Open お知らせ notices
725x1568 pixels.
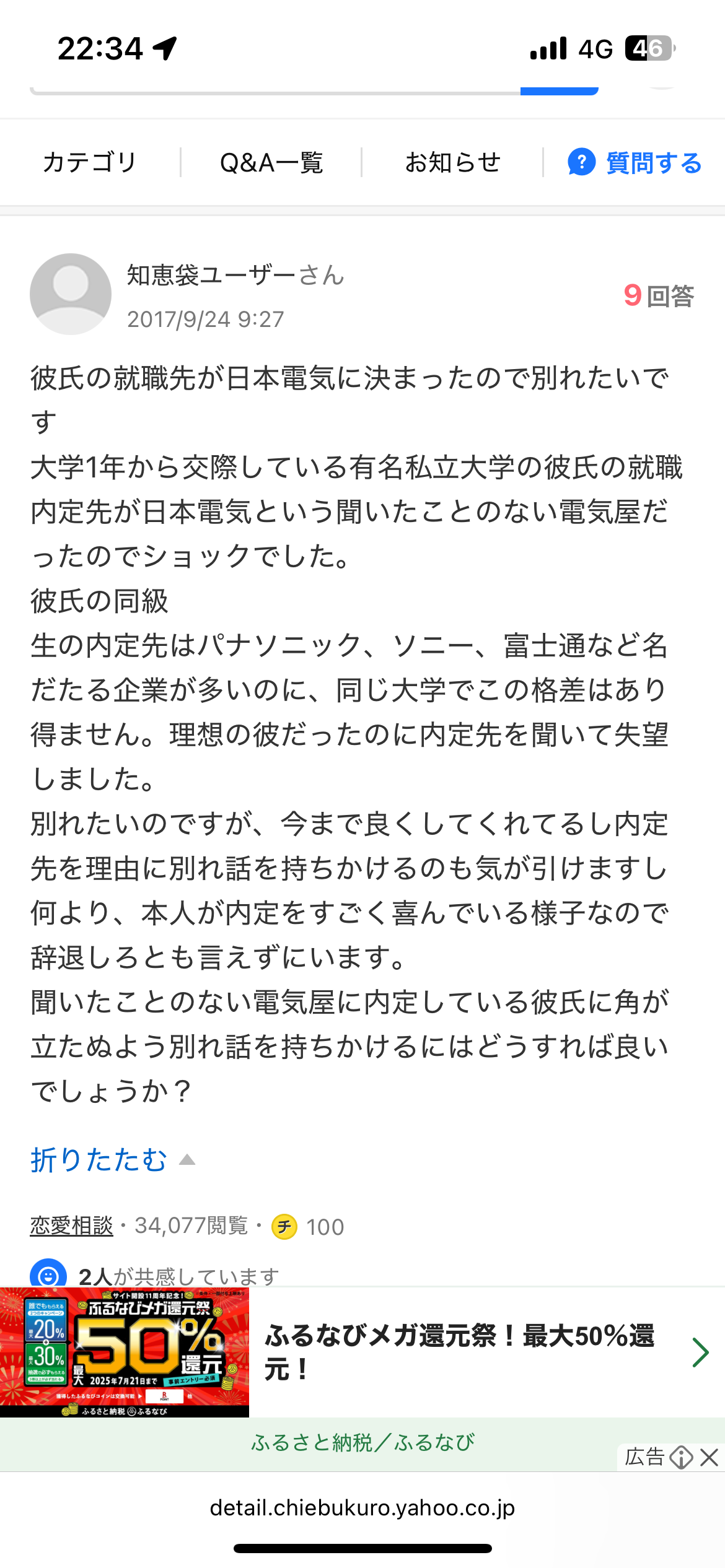click(452, 162)
